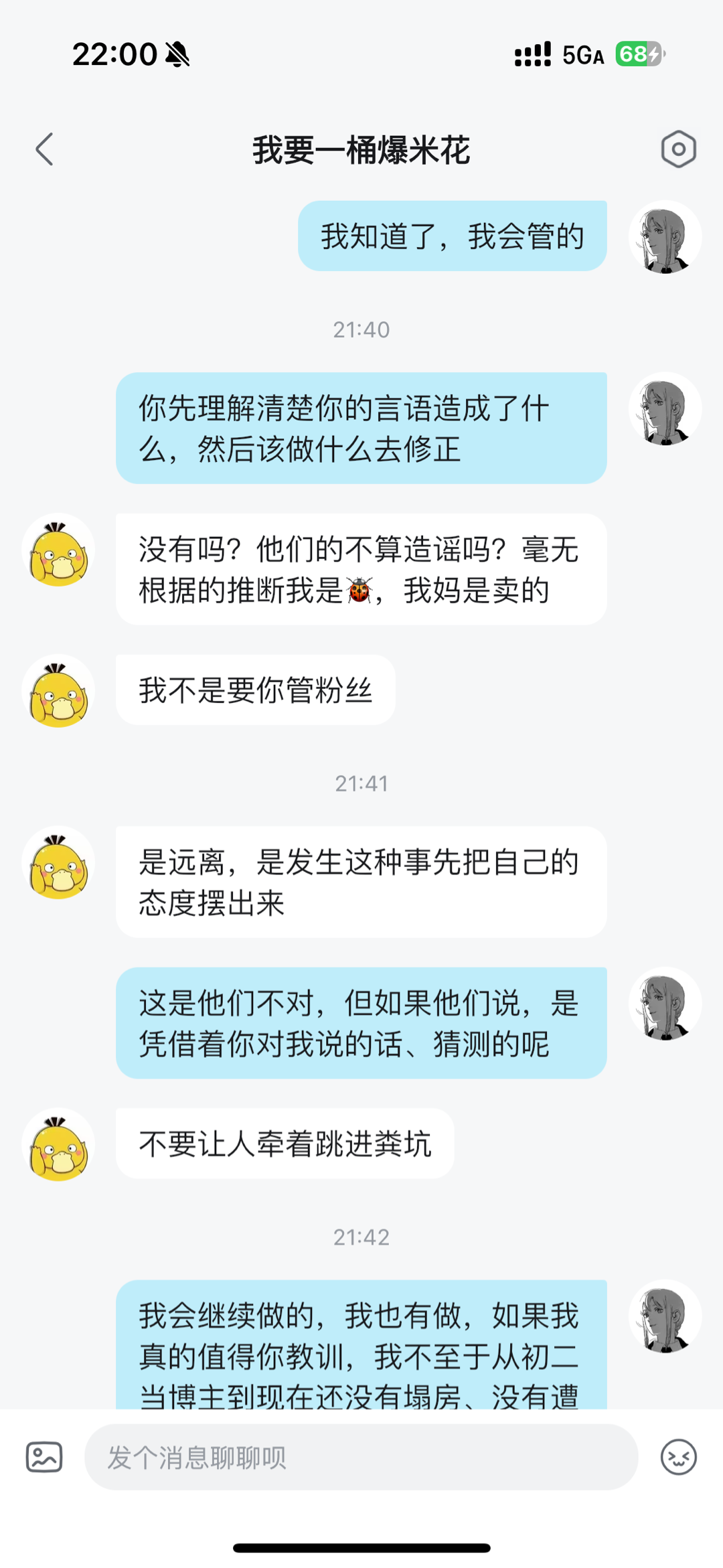Open duck avatar beside 我不是要你管粉丝
Image resolution: width=723 pixels, height=1568 pixels.
click(x=58, y=690)
